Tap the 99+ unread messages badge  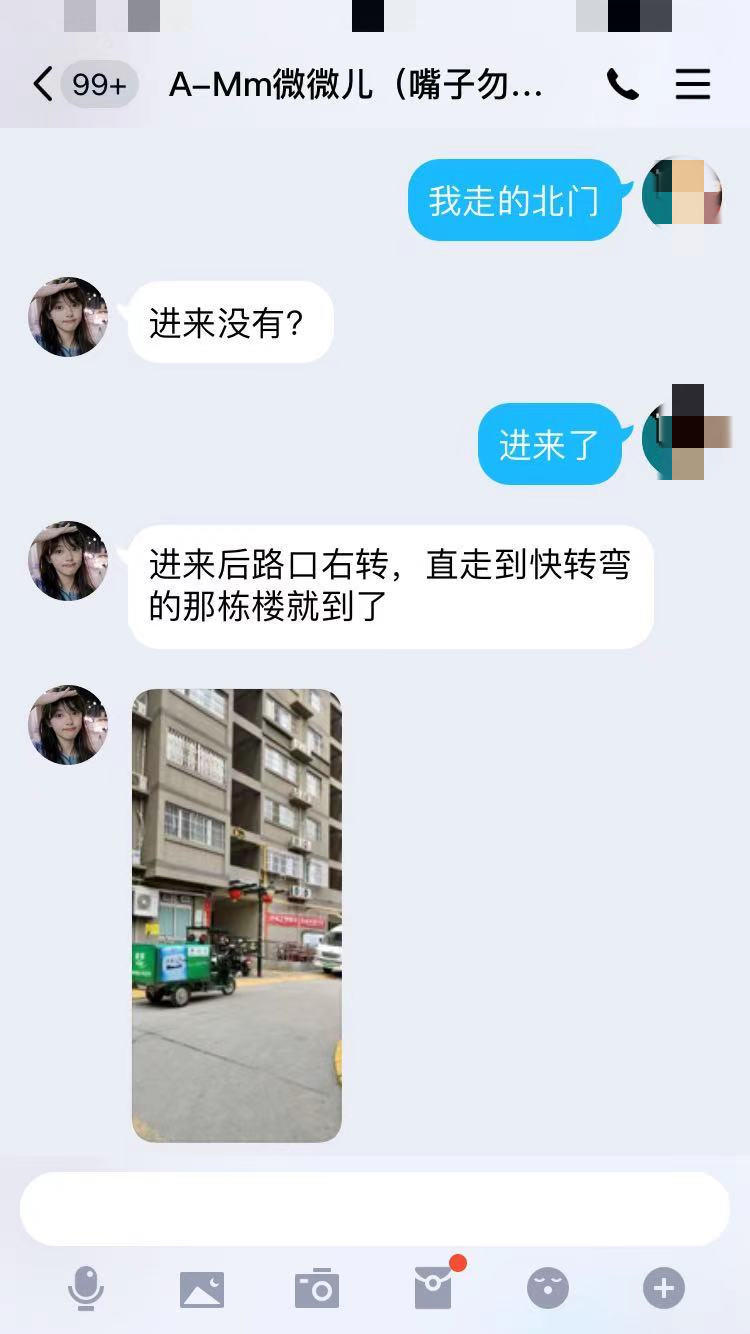pos(100,85)
